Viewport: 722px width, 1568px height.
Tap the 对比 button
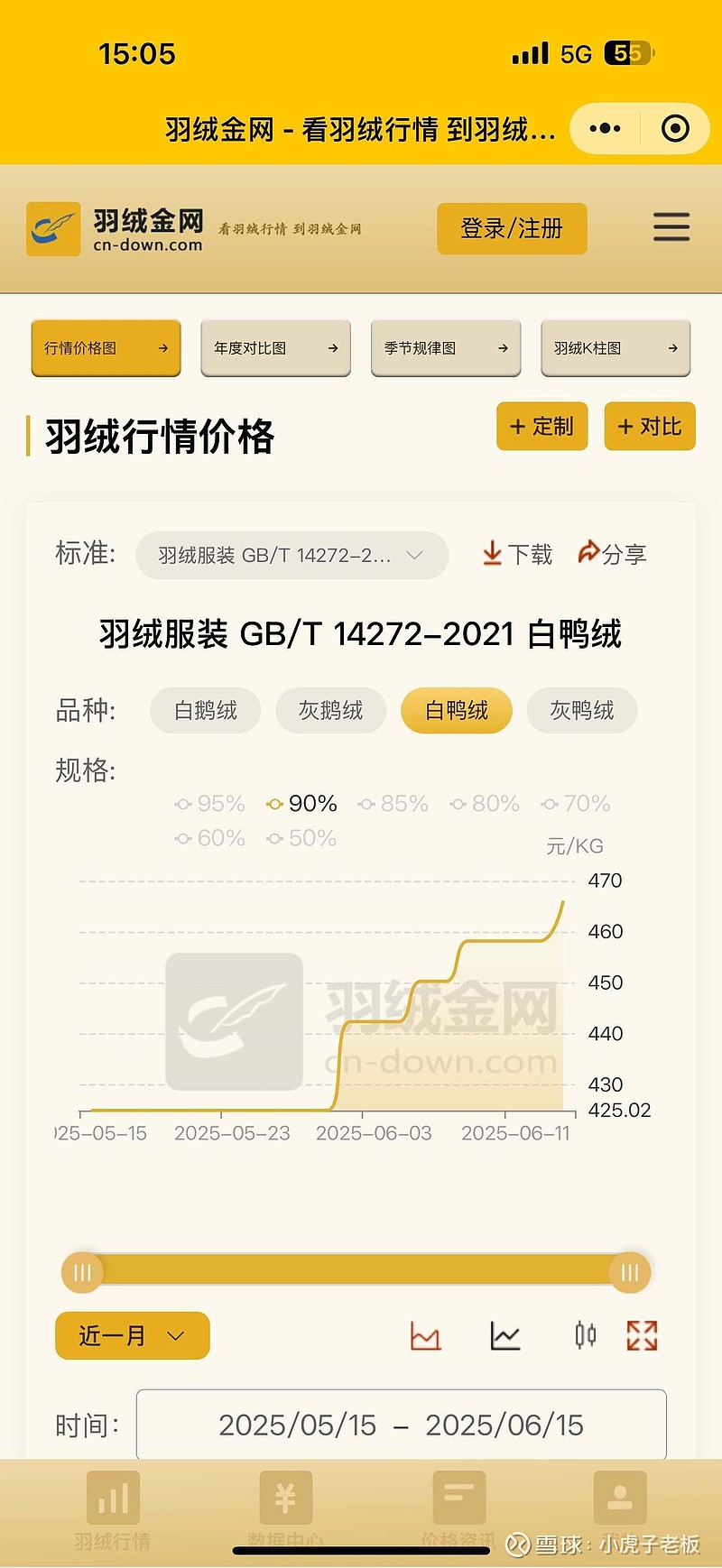(x=650, y=426)
